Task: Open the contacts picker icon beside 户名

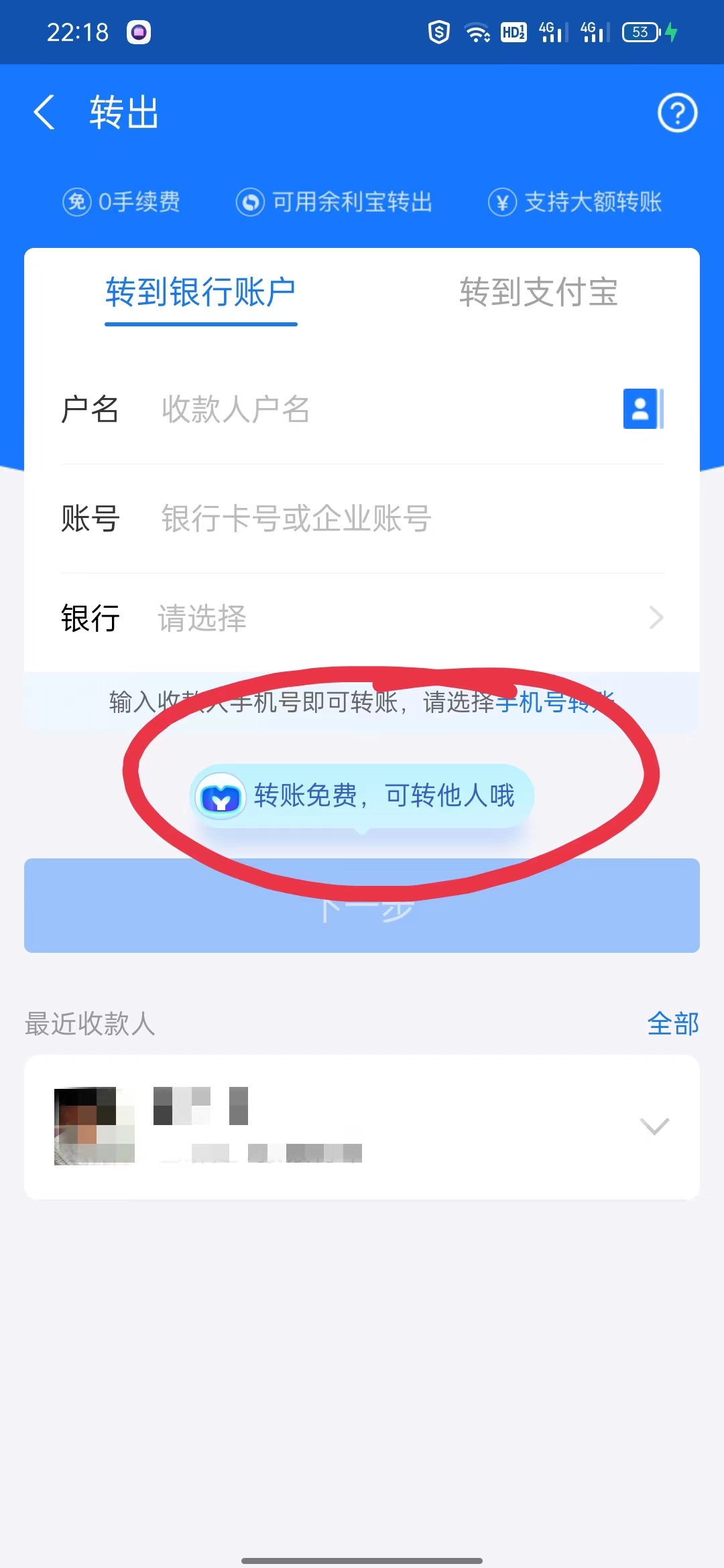Action: pos(642,409)
